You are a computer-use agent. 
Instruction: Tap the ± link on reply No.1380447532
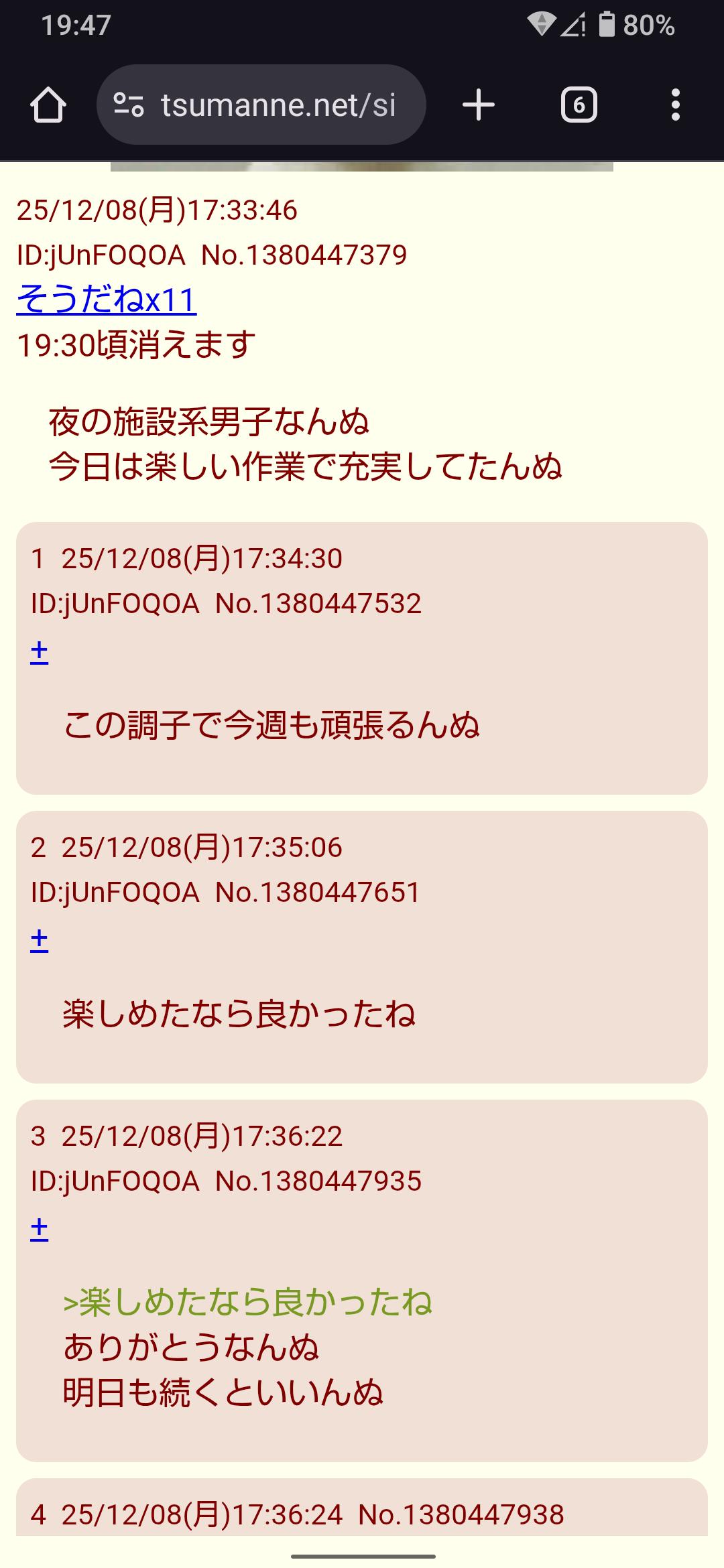(x=40, y=651)
